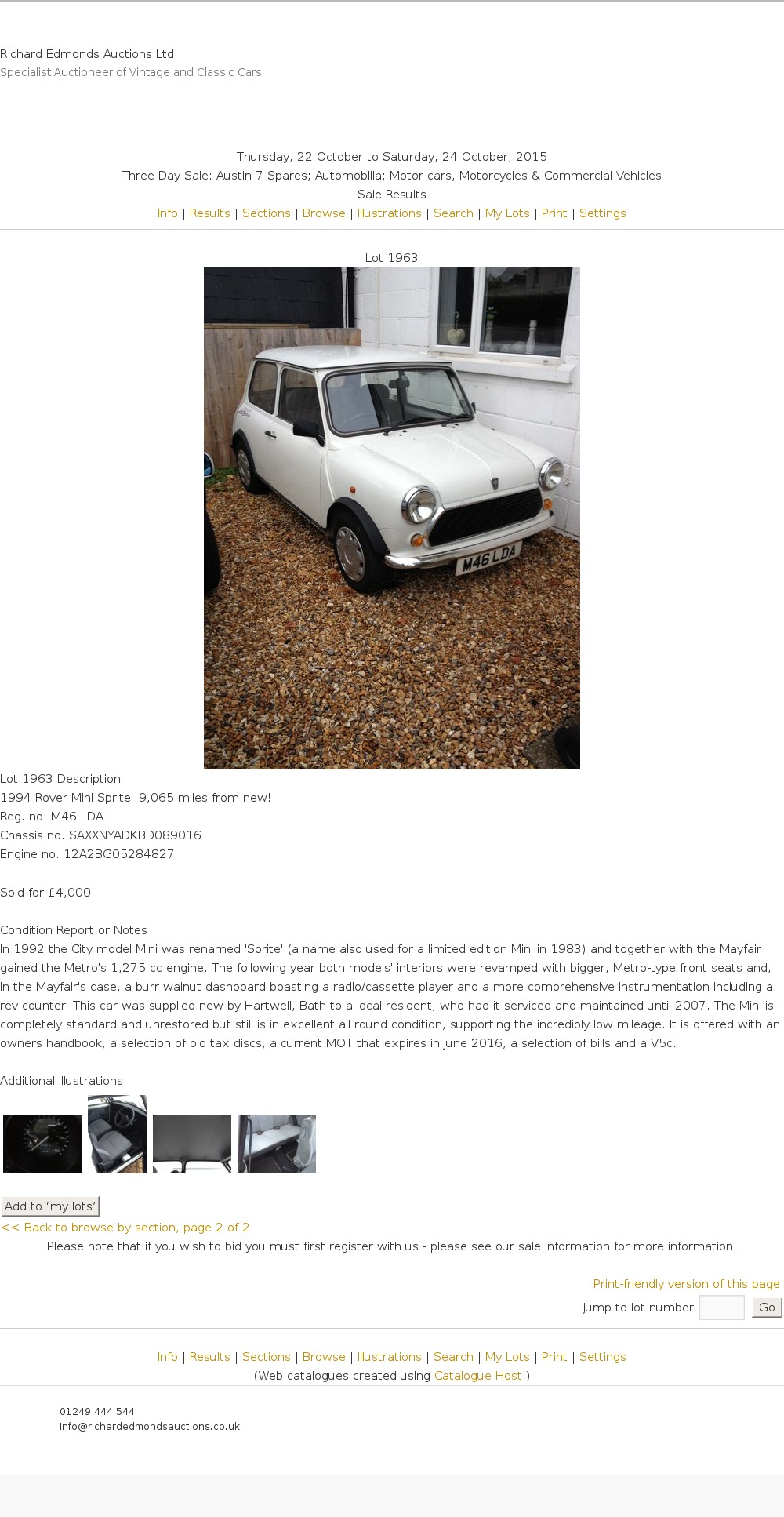Viewport: 784px width, 1517px height.
Task: Open print-friendly version of this page
Action: [686, 1284]
